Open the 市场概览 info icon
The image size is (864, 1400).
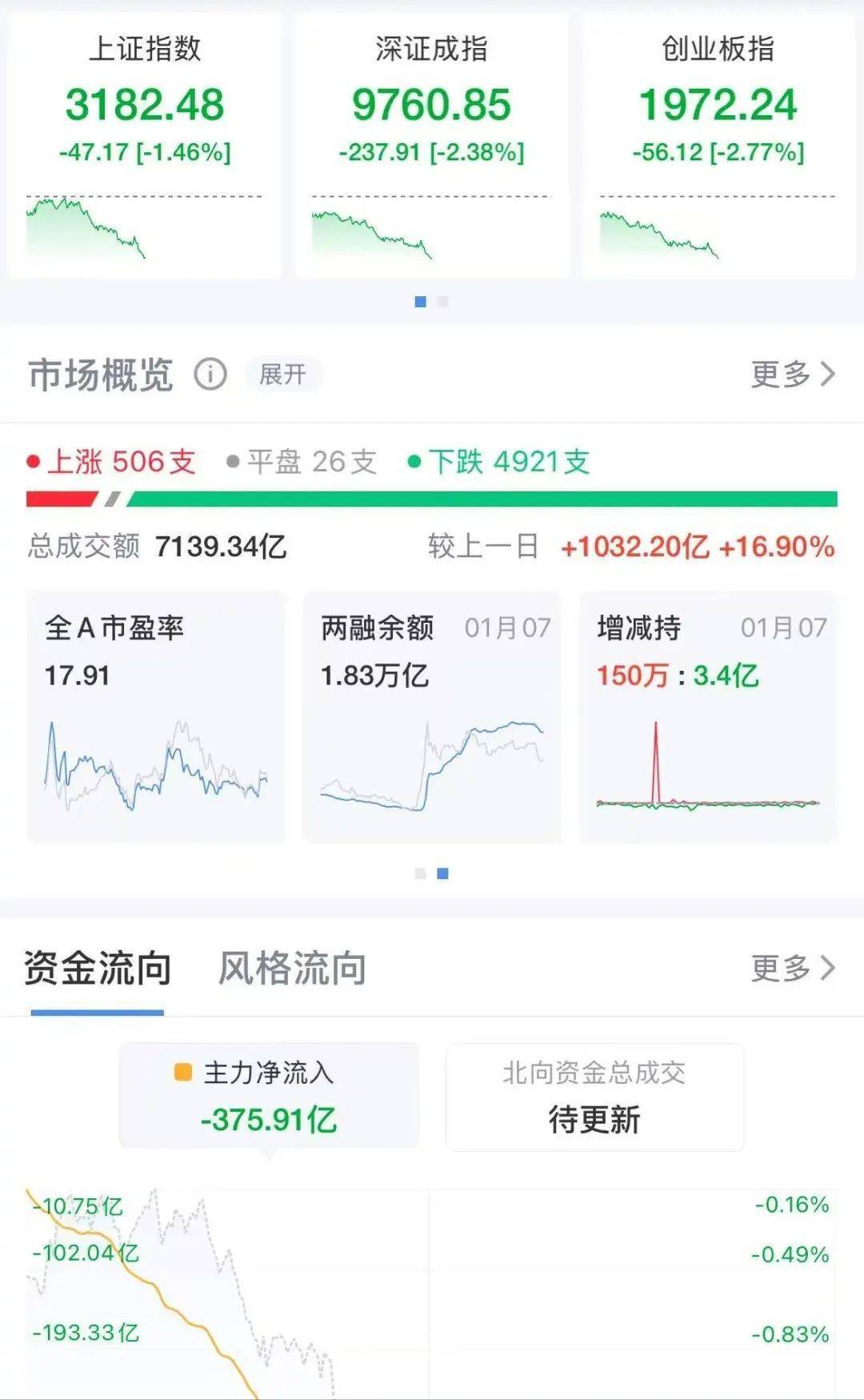tap(210, 373)
